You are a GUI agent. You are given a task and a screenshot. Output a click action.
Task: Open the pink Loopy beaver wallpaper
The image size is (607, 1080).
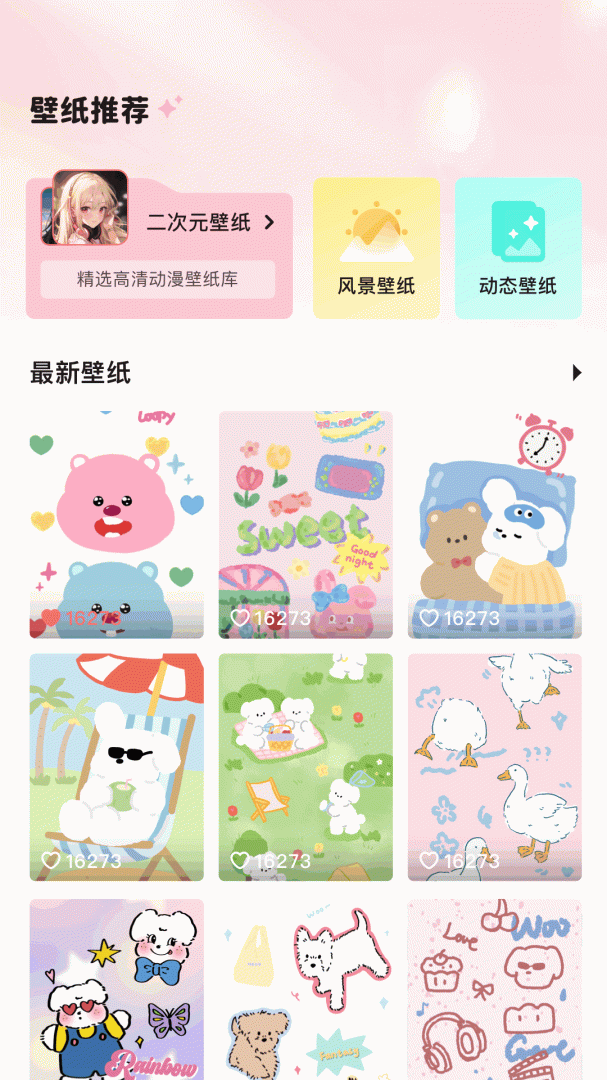[116, 510]
